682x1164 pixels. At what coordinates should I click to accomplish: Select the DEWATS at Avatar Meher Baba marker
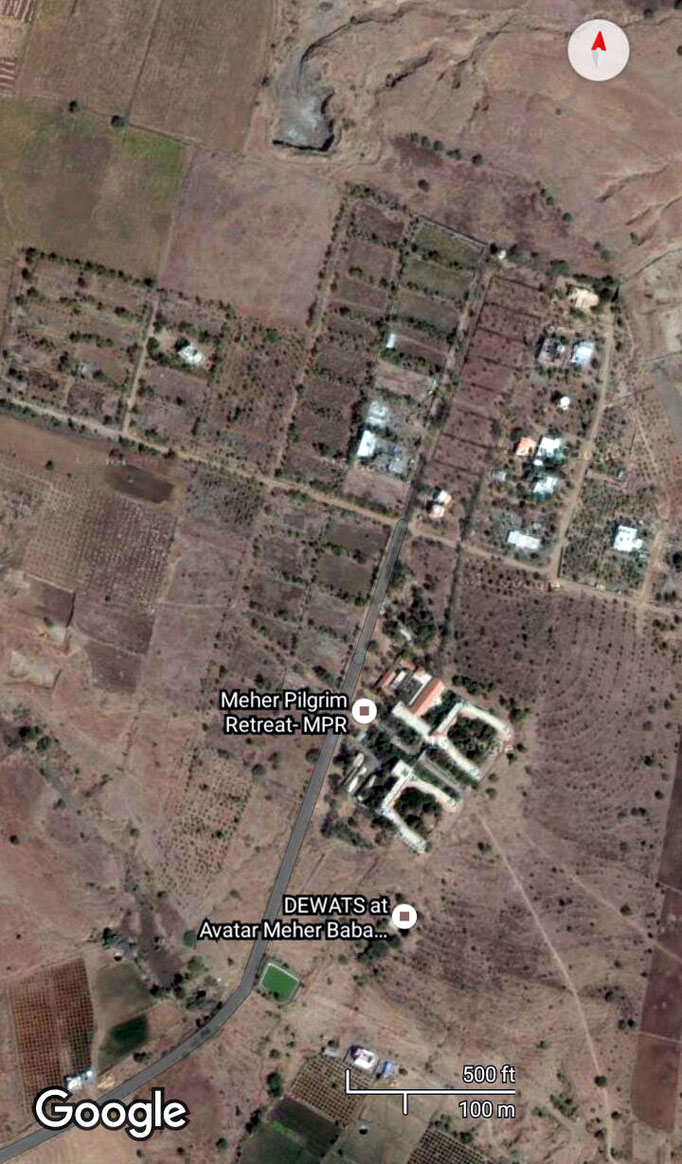tap(404, 916)
